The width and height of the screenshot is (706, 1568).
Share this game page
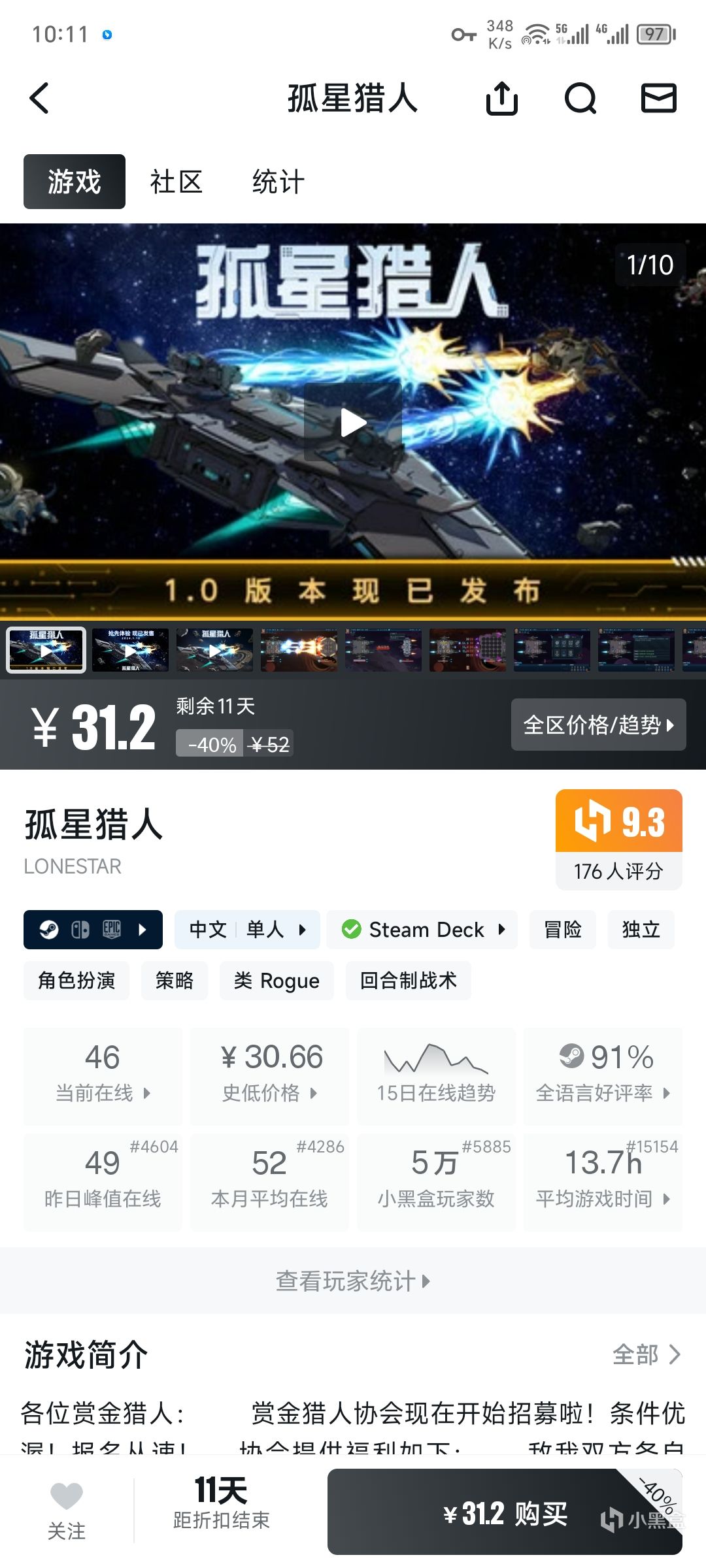(x=501, y=99)
